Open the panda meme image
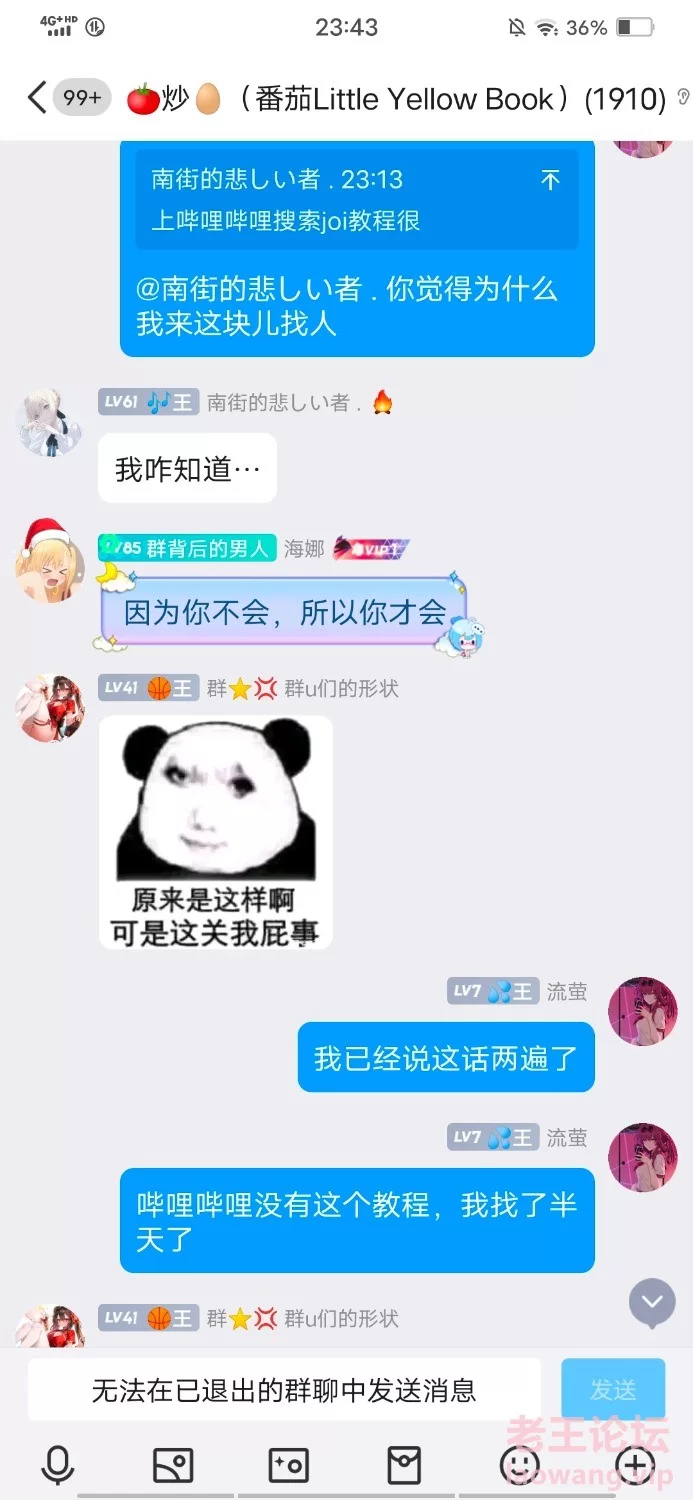 (215, 831)
